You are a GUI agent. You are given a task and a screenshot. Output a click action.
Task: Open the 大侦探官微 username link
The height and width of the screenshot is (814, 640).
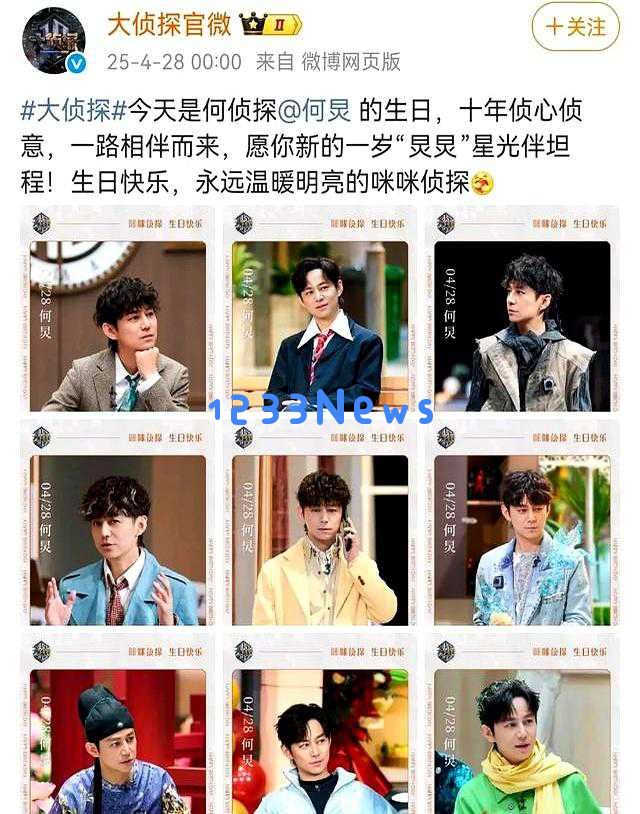coord(167,25)
